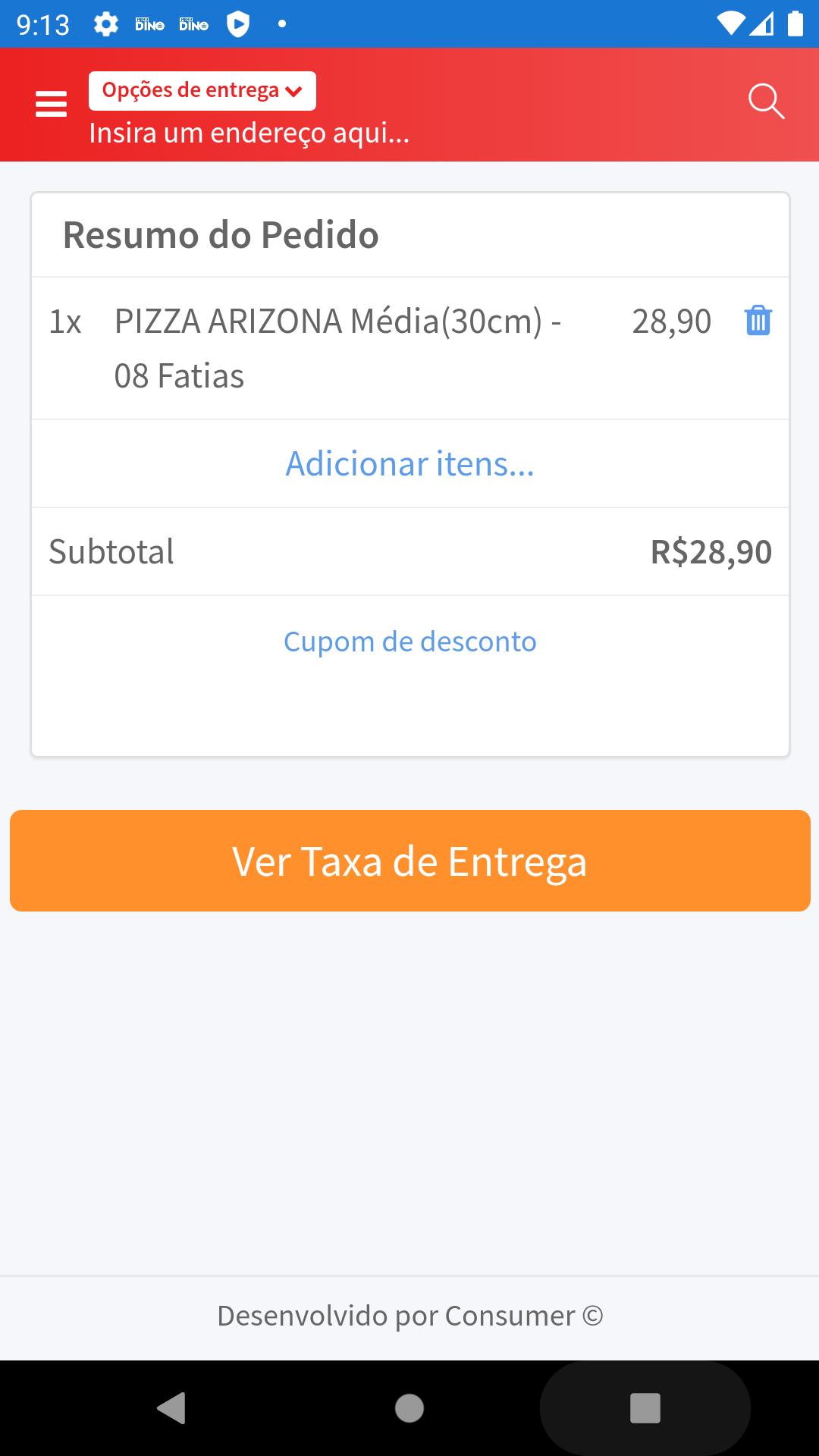Screen dimensions: 819x1456
Task: Go back using the system back button
Action: point(171,1408)
